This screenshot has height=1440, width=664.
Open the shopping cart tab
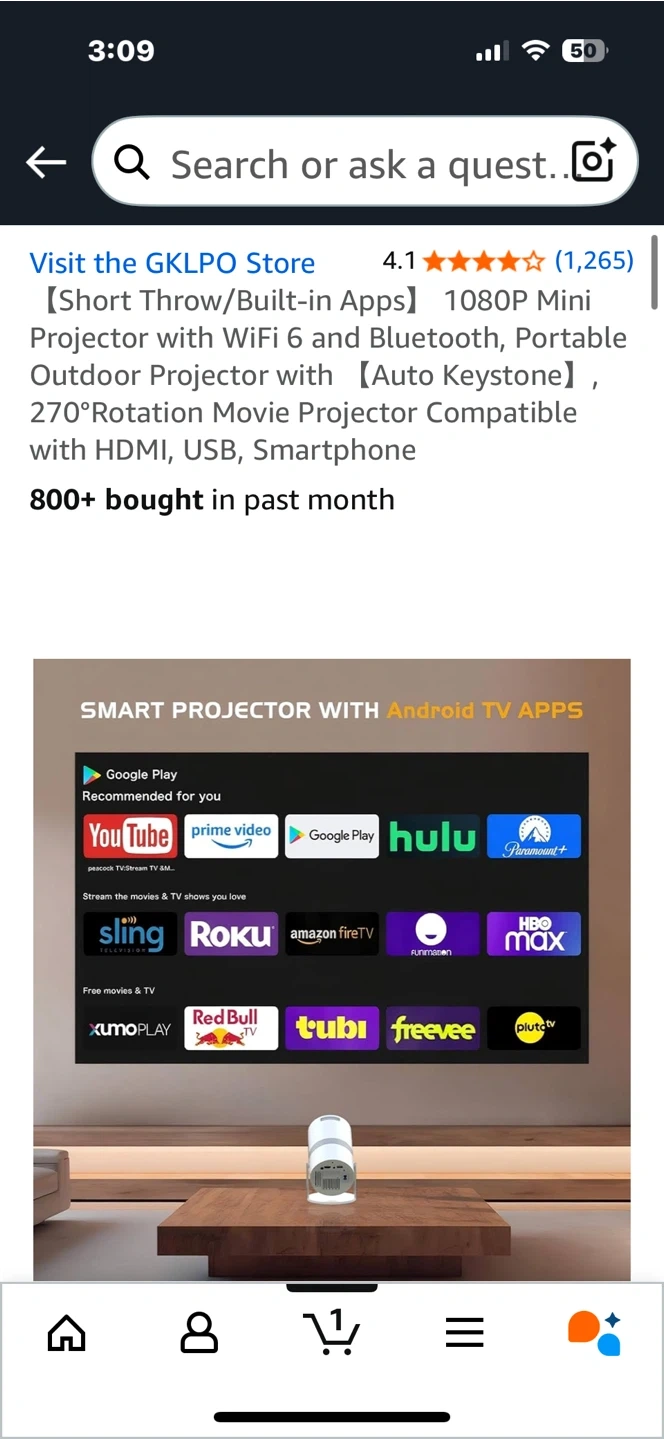pyautogui.click(x=331, y=1331)
